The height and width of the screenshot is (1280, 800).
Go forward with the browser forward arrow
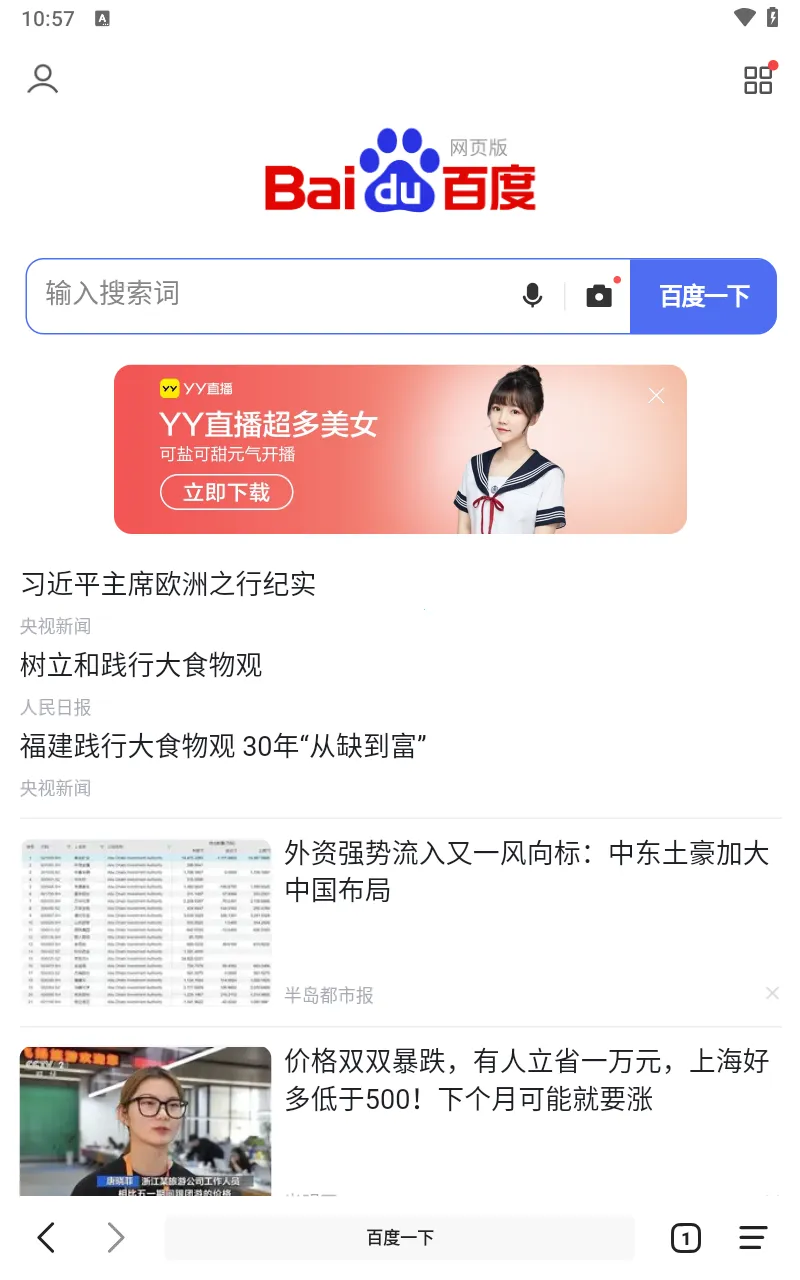(116, 1238)
